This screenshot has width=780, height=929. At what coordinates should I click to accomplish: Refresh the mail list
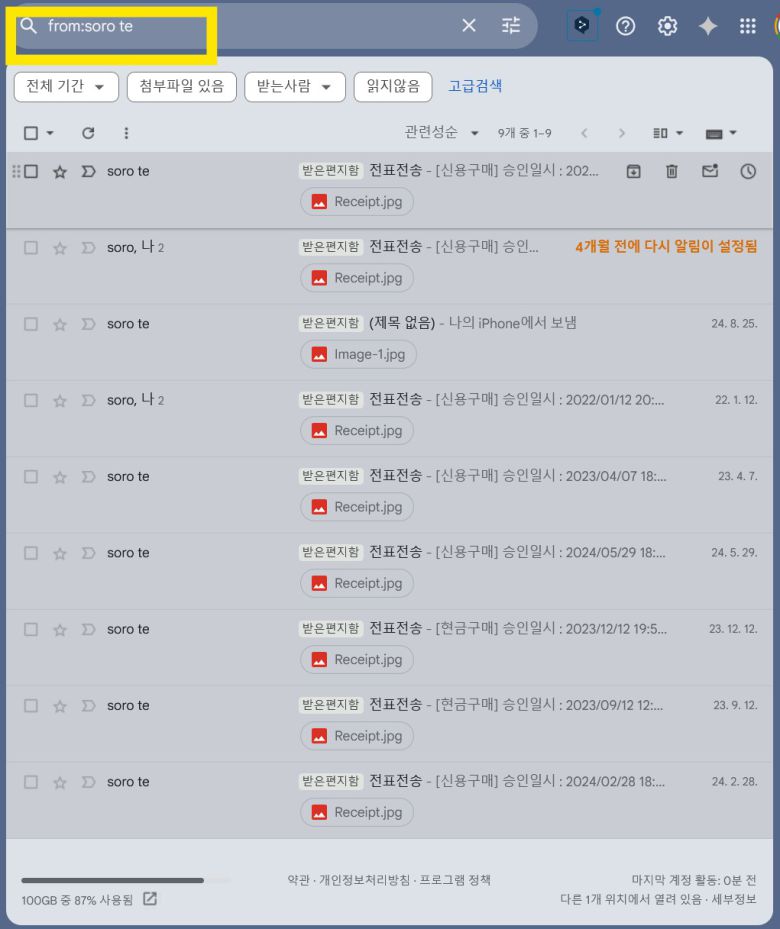click(88, 133)
